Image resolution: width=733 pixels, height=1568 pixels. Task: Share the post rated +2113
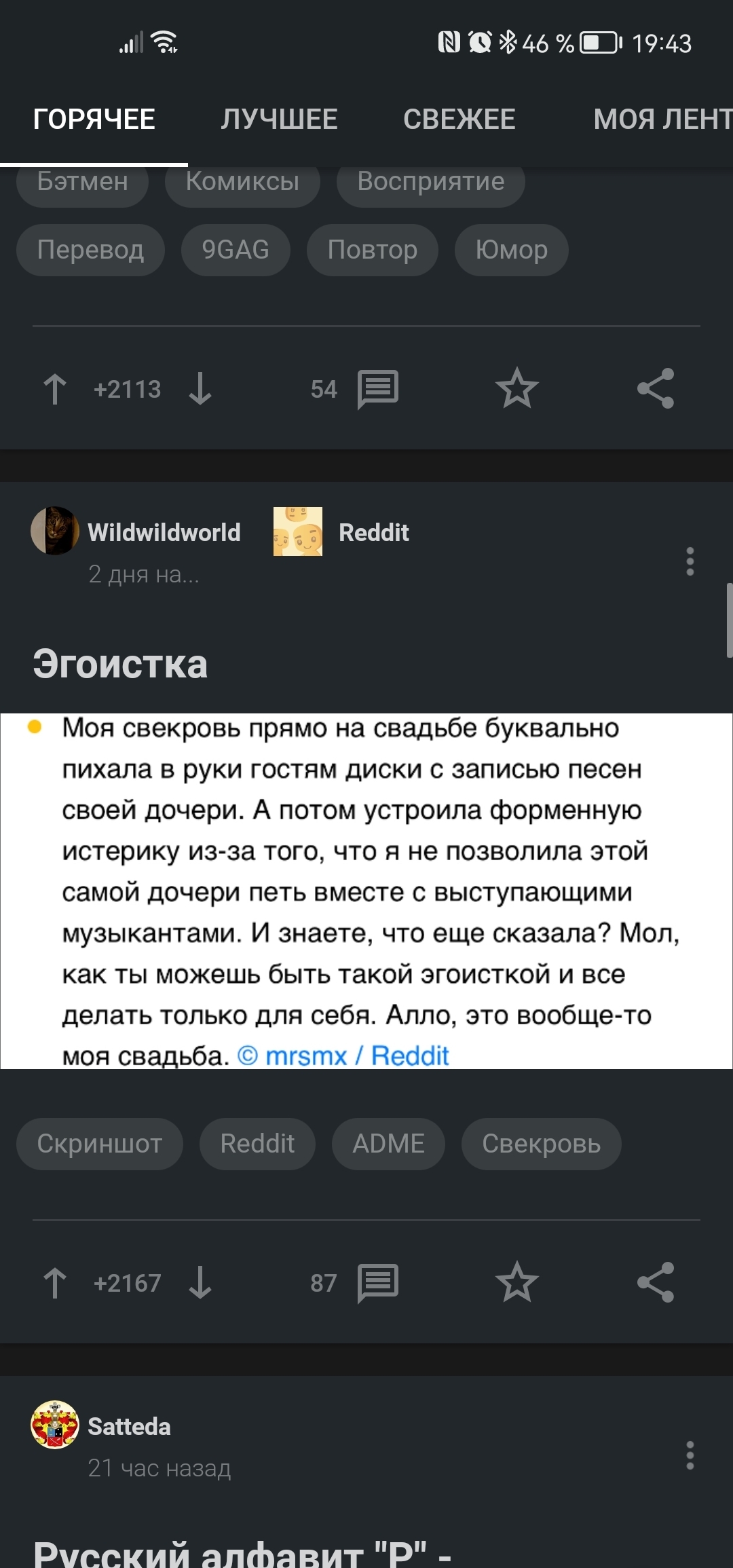click(656, 389)
